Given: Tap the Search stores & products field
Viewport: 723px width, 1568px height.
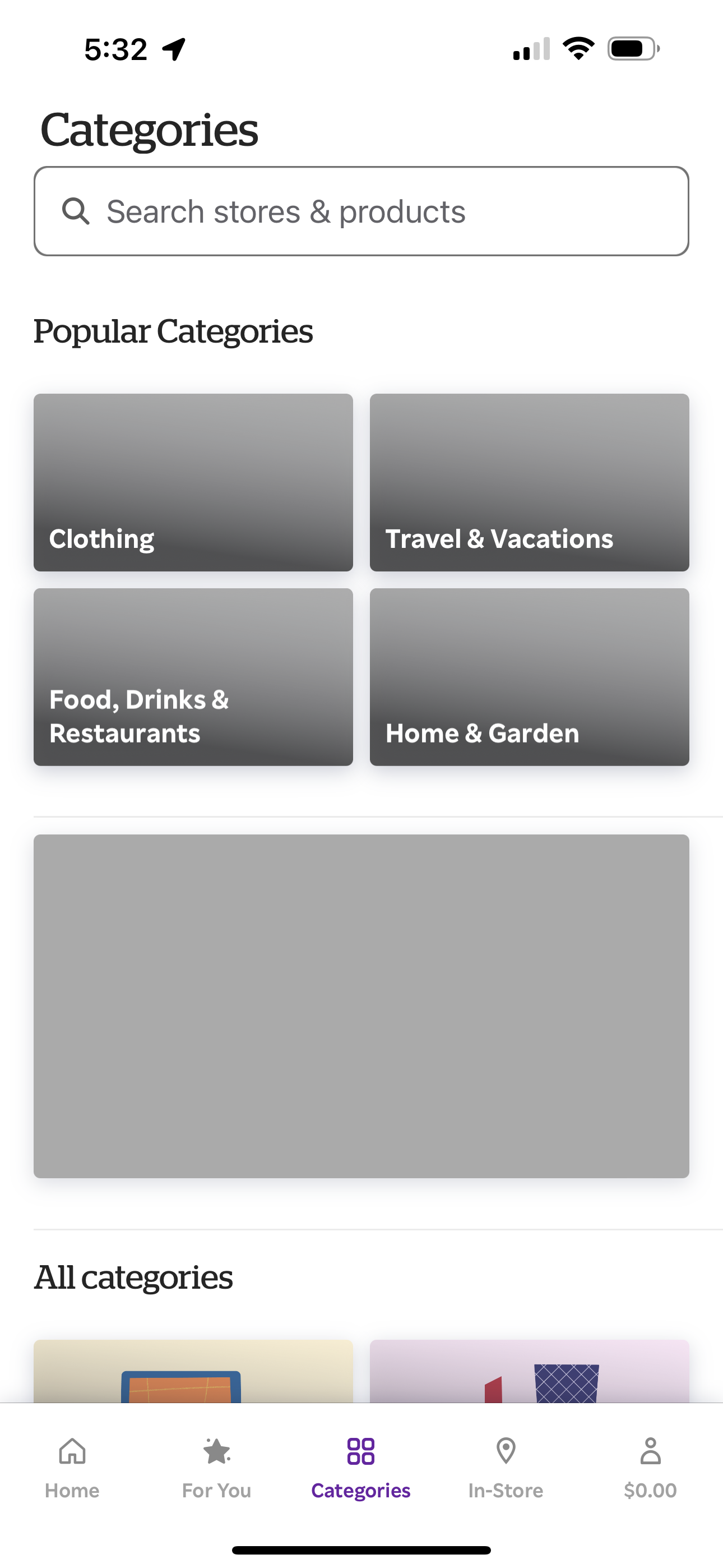Looking at the screenshot, I should (x=361, y=211).
